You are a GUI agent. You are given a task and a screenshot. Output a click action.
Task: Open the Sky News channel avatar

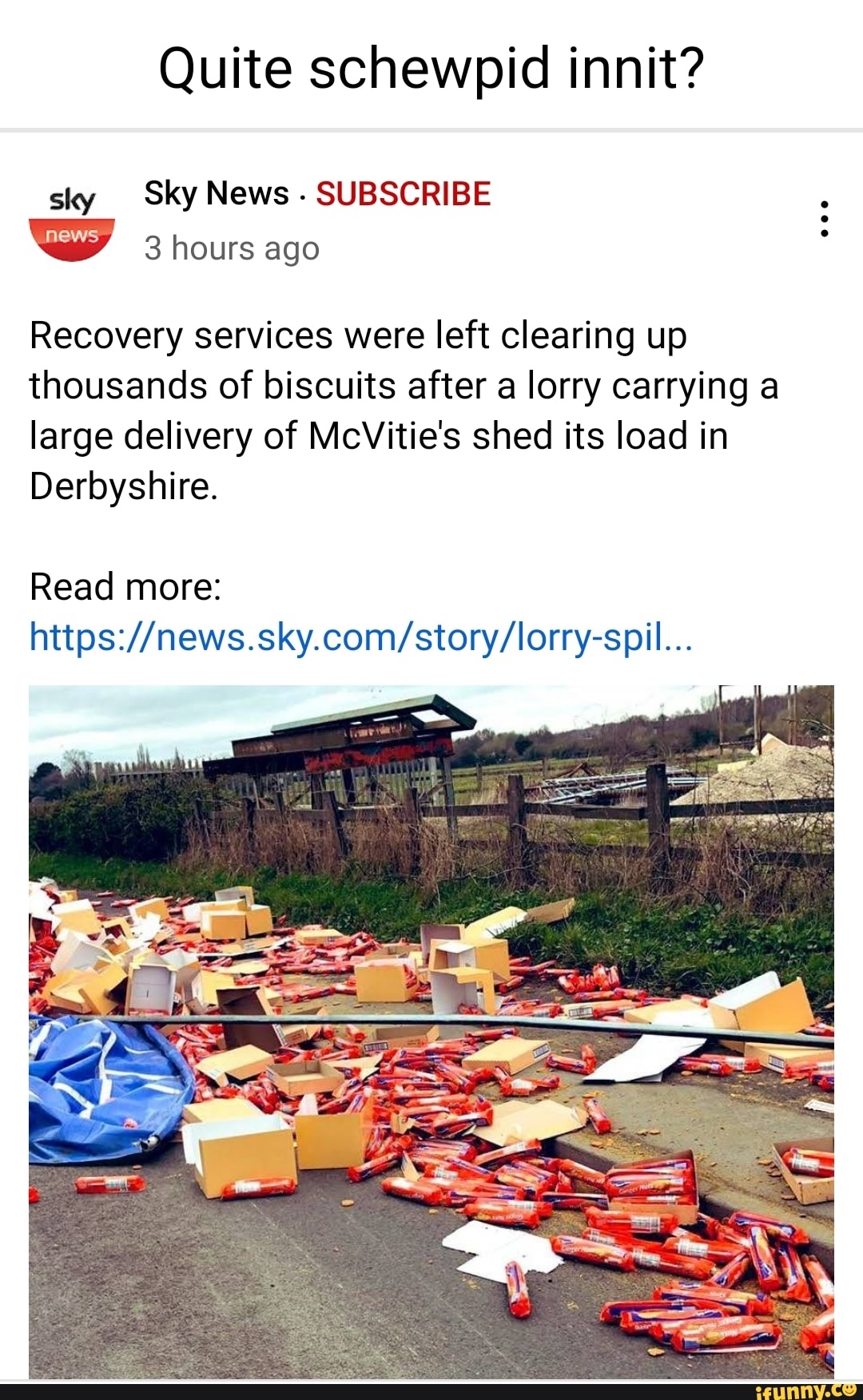(x=72, y=222)
